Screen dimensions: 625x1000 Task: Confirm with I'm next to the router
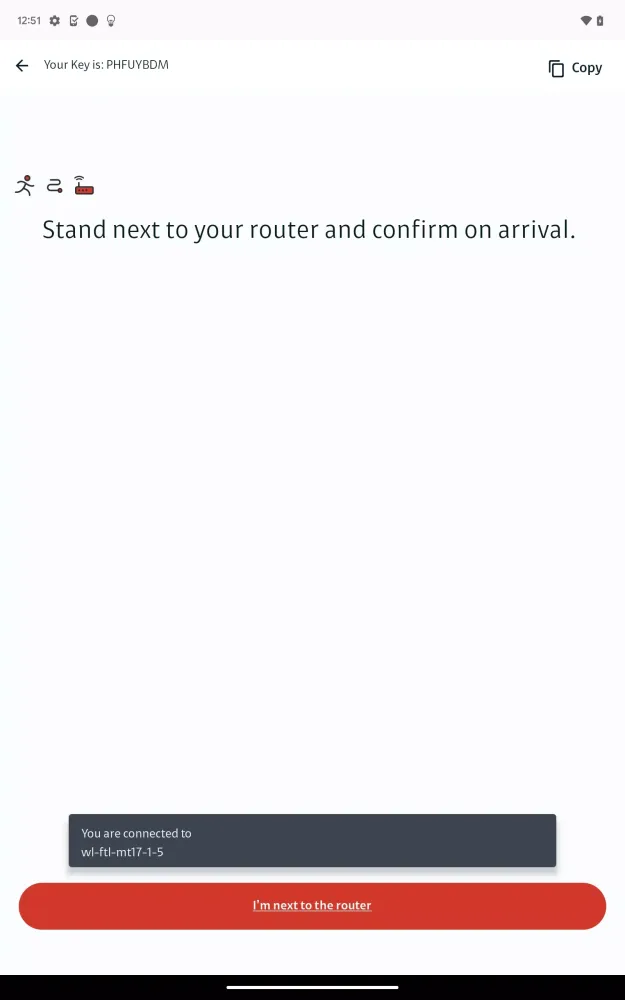[312, 906]
